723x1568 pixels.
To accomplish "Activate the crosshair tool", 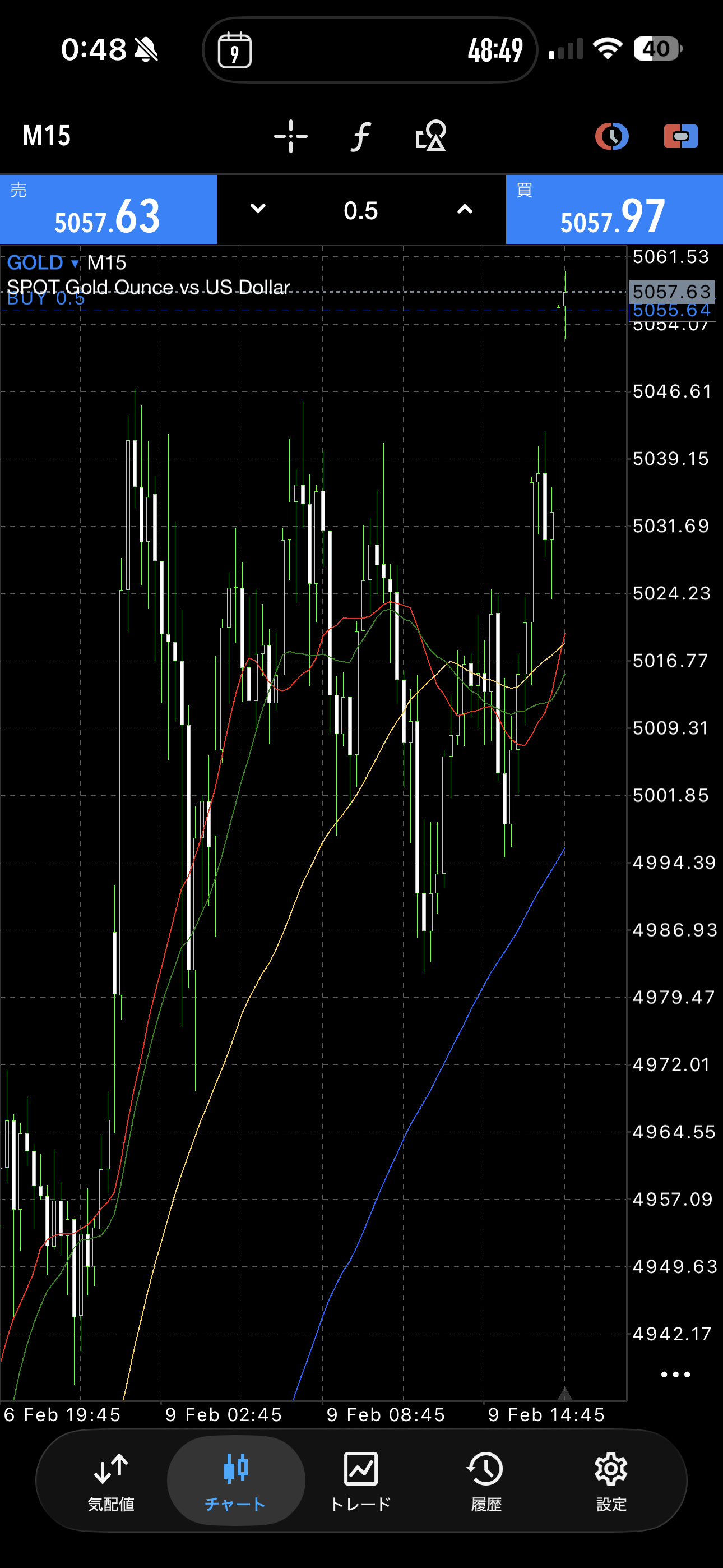I will pyautogui.click(x=290, y=136).
